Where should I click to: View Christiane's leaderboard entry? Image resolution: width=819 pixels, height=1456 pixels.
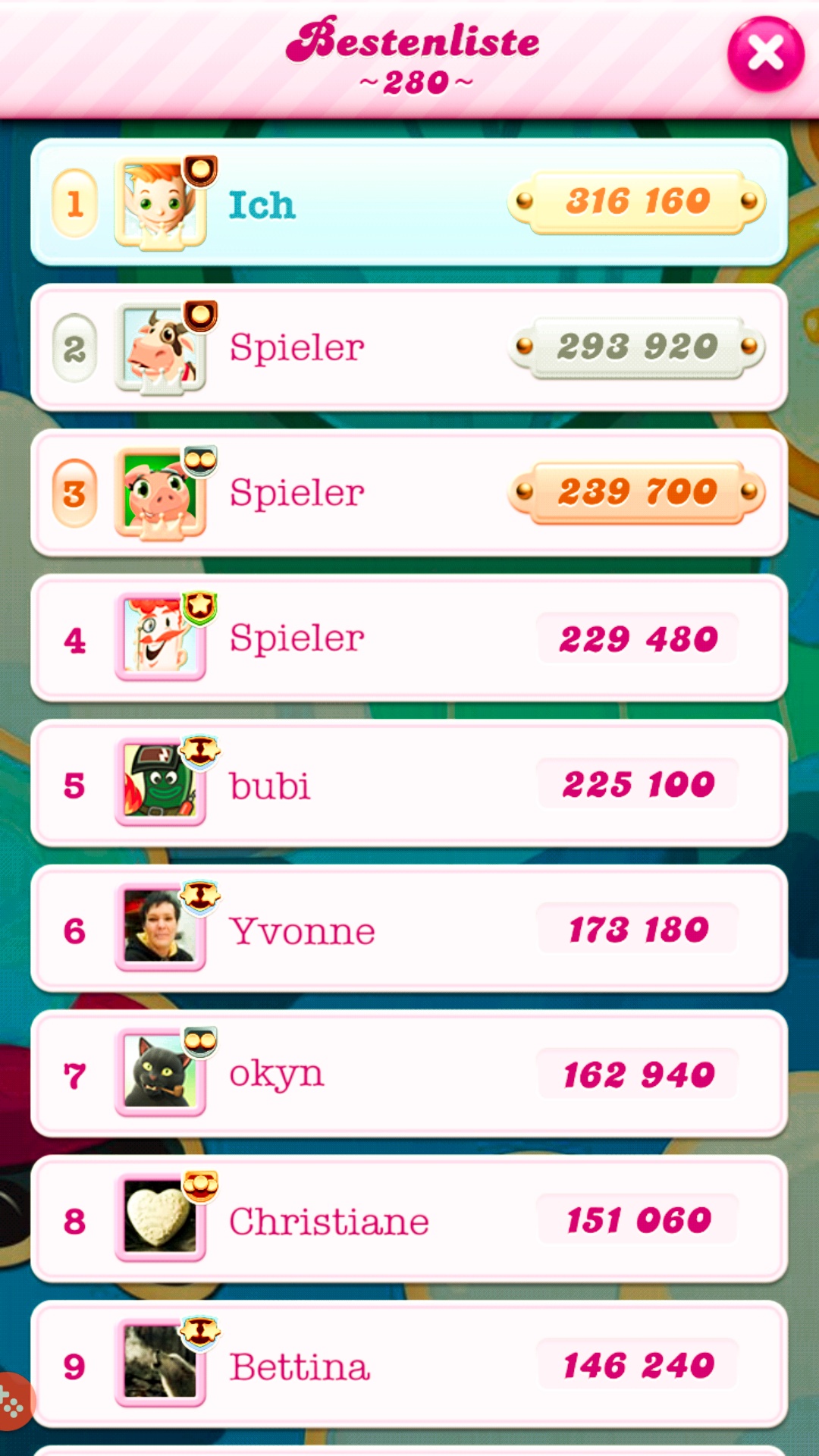click(409, 1220)
